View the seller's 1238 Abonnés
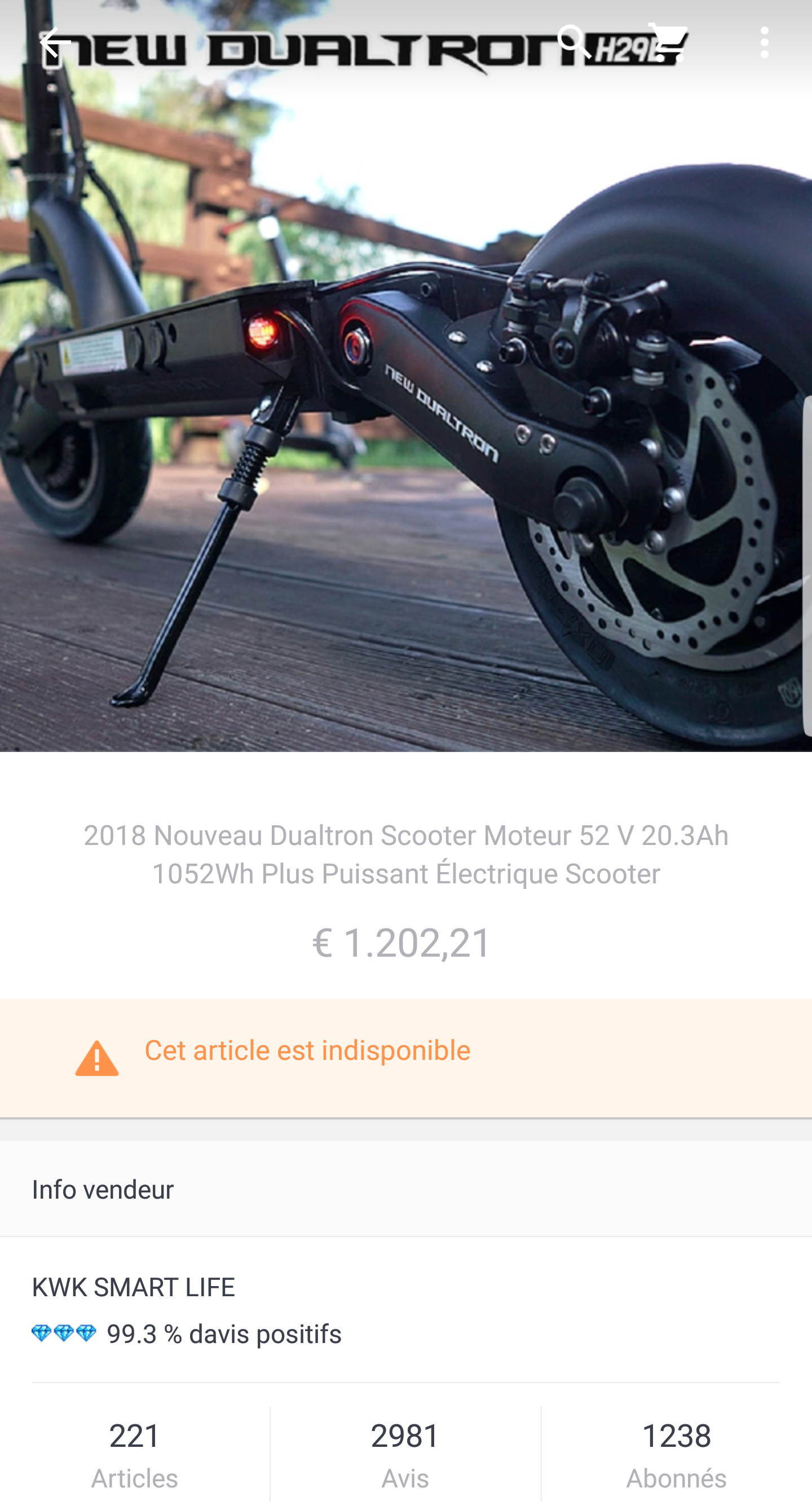Screen dimensions: 812x1510 coord(677,1454)
